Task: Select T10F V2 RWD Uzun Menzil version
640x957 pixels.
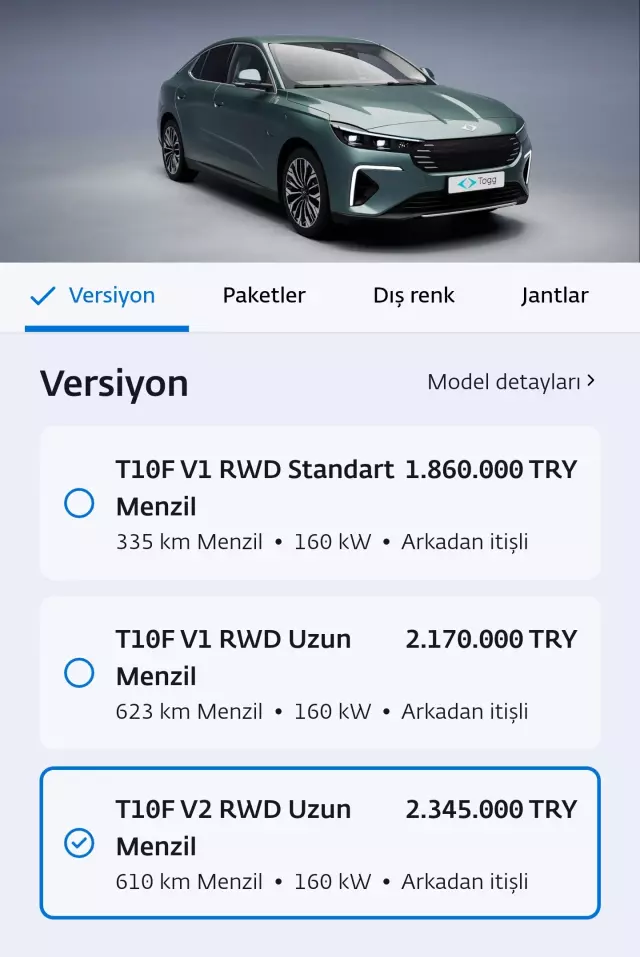Action: tap(79, 843)
